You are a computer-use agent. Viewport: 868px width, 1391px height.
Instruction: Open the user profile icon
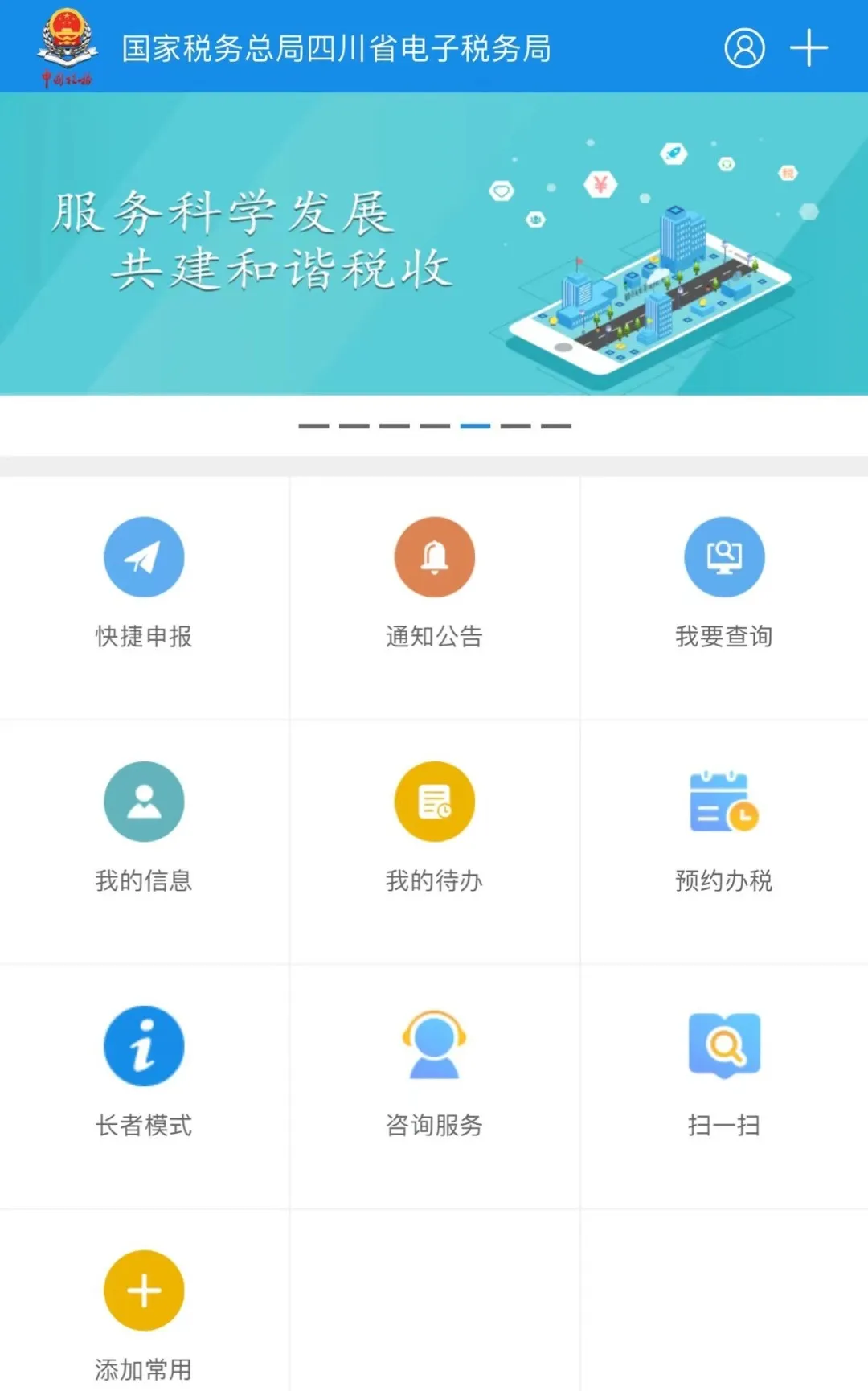(744, 48)
